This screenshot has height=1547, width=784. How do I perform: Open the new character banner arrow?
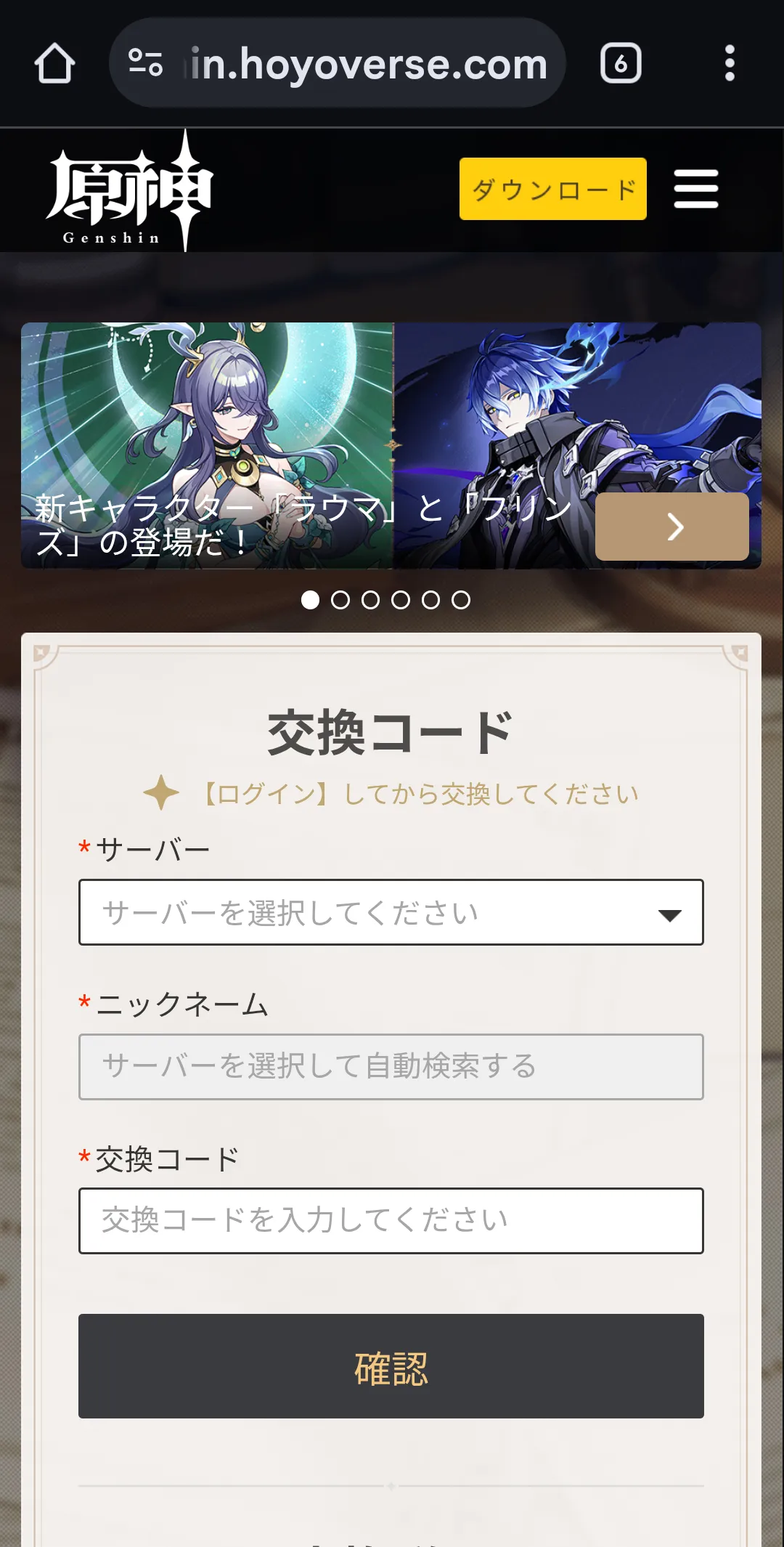coord(671,527)
